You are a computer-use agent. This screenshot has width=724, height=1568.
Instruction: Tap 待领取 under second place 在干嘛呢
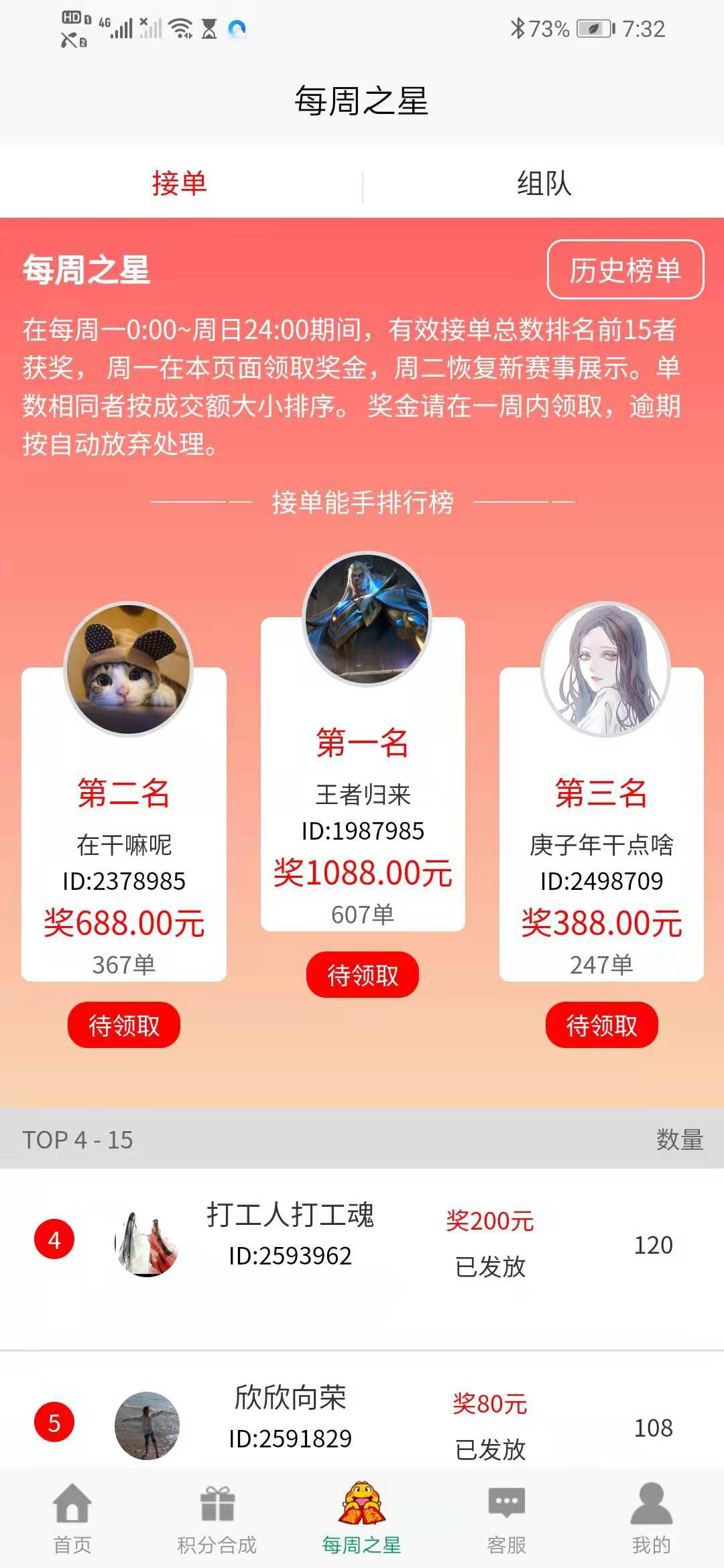coord(124,1025)
